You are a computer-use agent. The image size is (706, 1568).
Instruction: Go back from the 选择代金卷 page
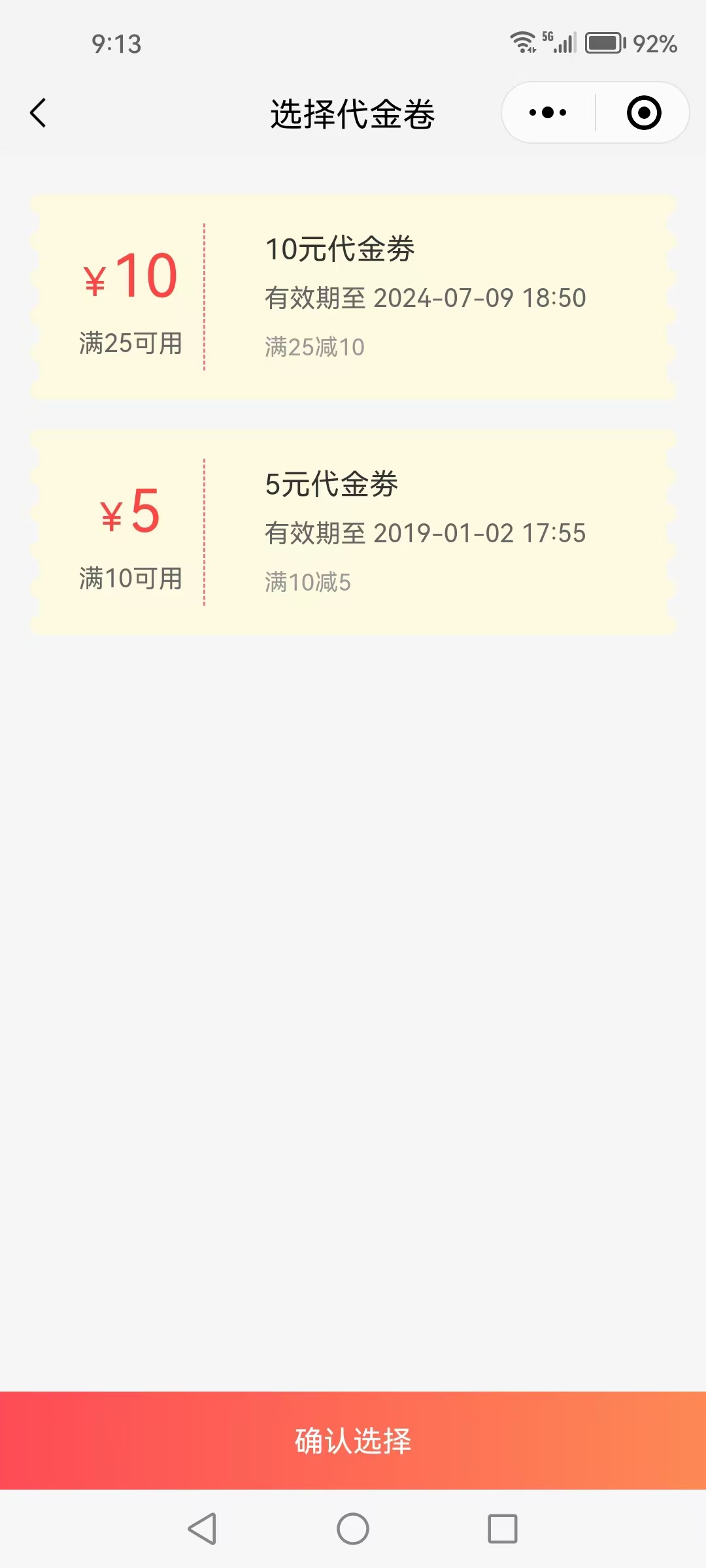click(39, 113)
